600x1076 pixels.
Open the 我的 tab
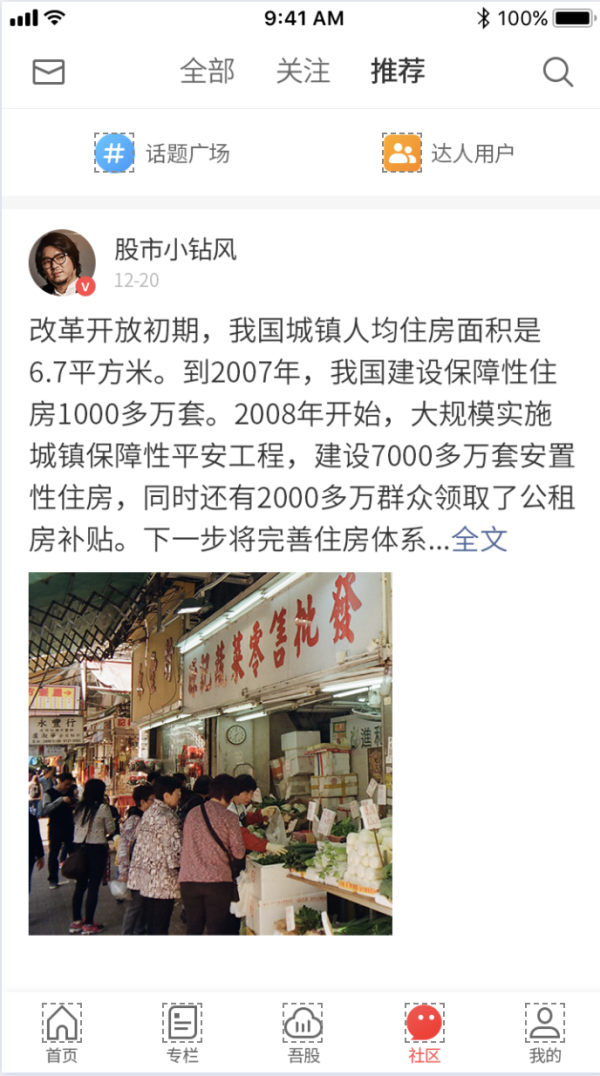point(545,1033)
